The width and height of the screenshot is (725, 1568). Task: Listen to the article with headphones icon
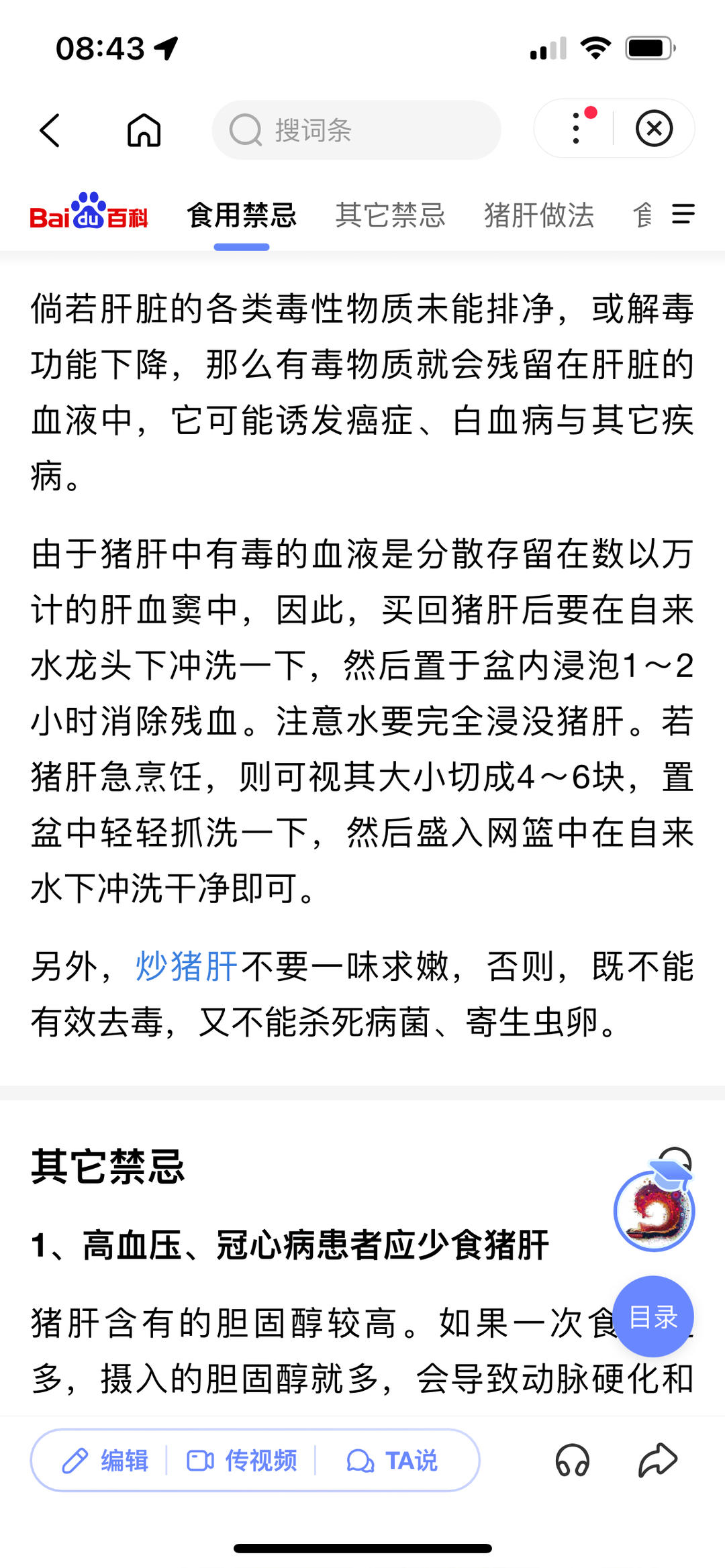[572, 1461]
